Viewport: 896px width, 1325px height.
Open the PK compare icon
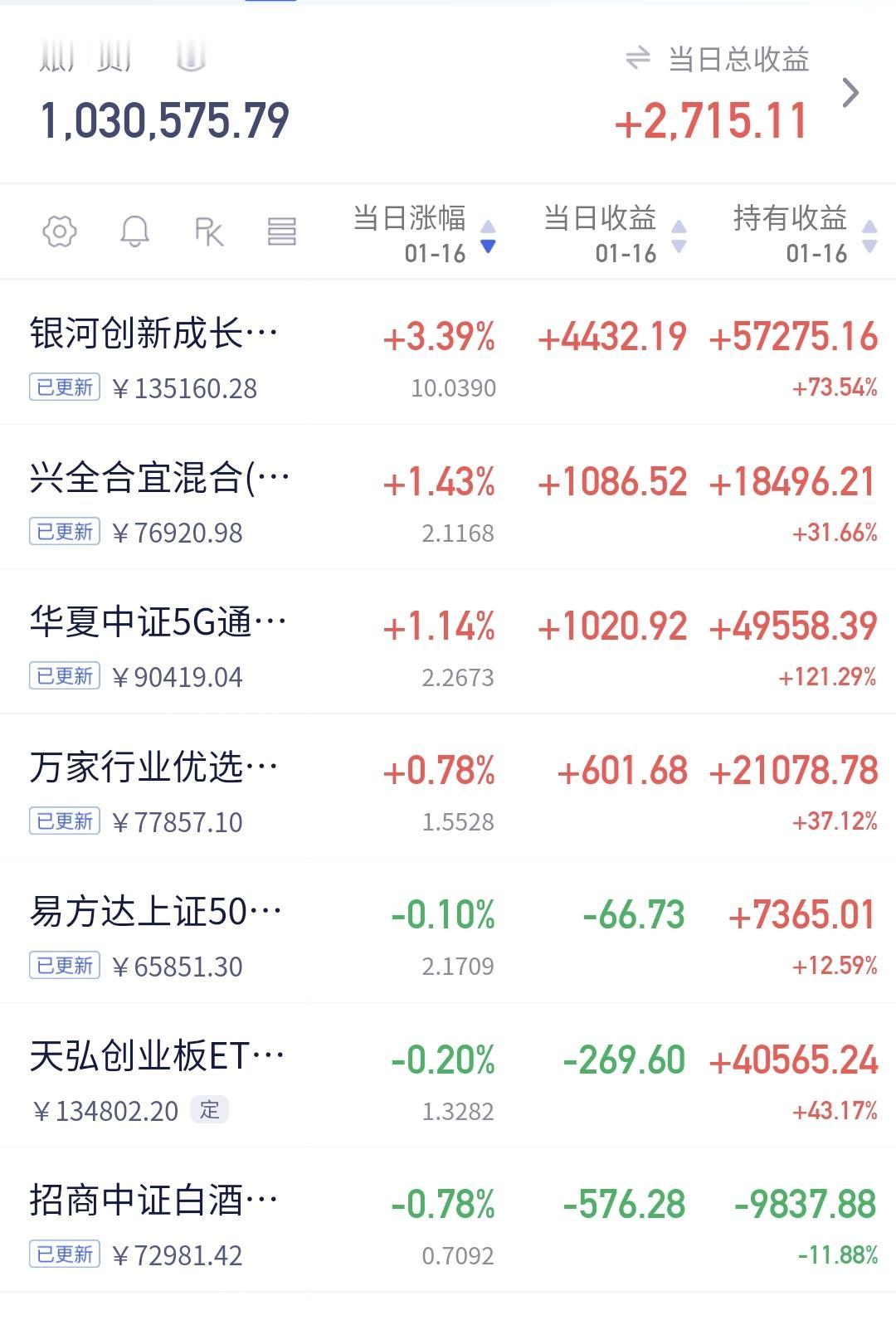click(x=209, y=231)
